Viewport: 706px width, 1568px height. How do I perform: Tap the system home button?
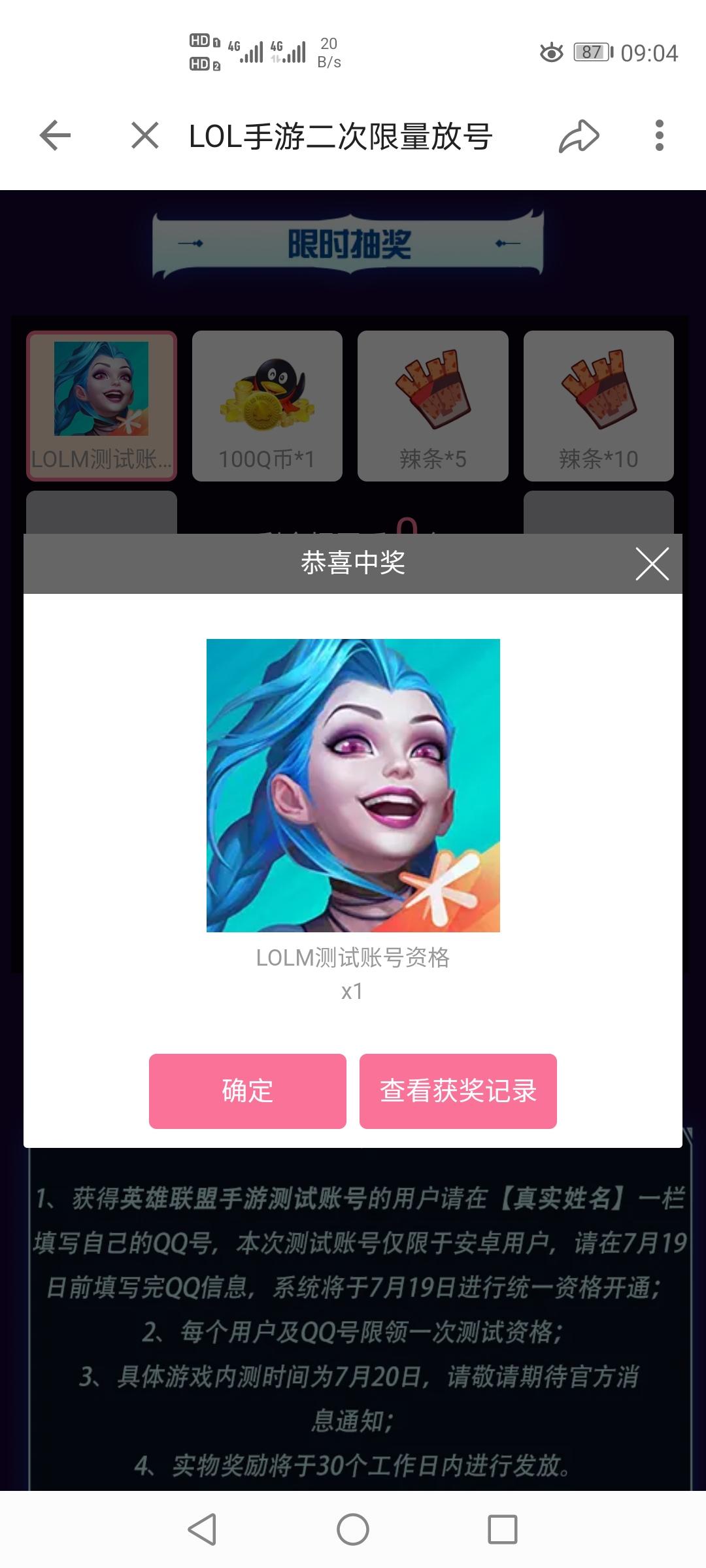click(353, 1529)
